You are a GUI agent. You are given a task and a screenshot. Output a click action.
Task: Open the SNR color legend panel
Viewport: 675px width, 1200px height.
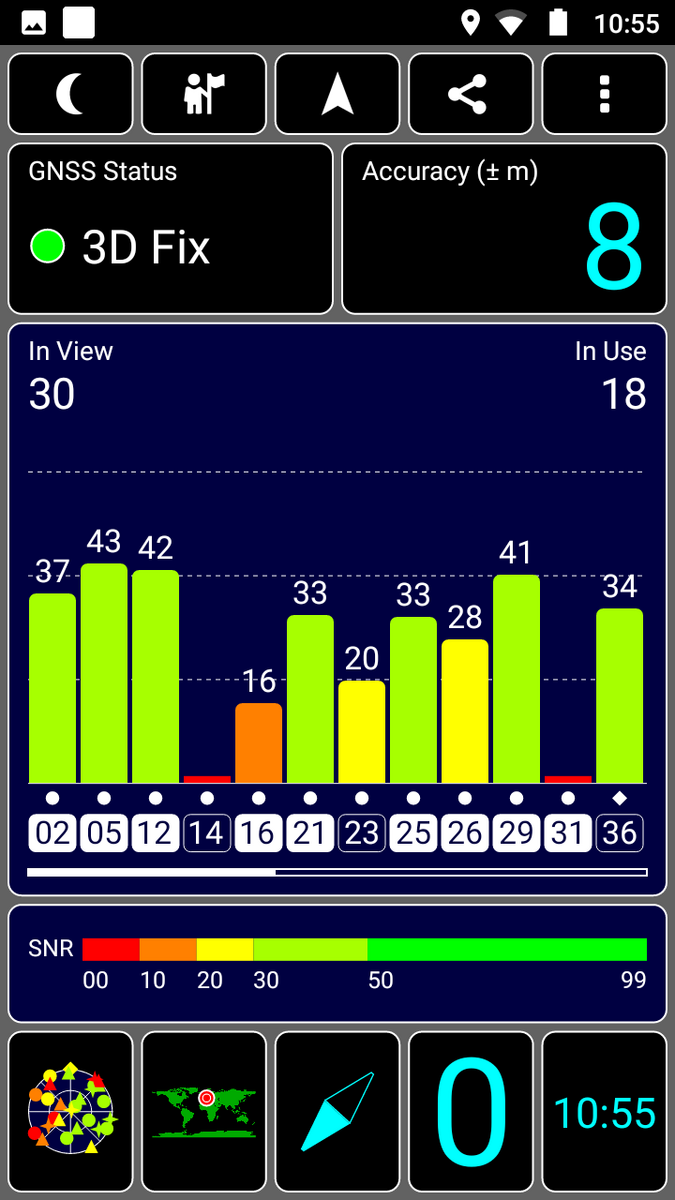[338, 963]
